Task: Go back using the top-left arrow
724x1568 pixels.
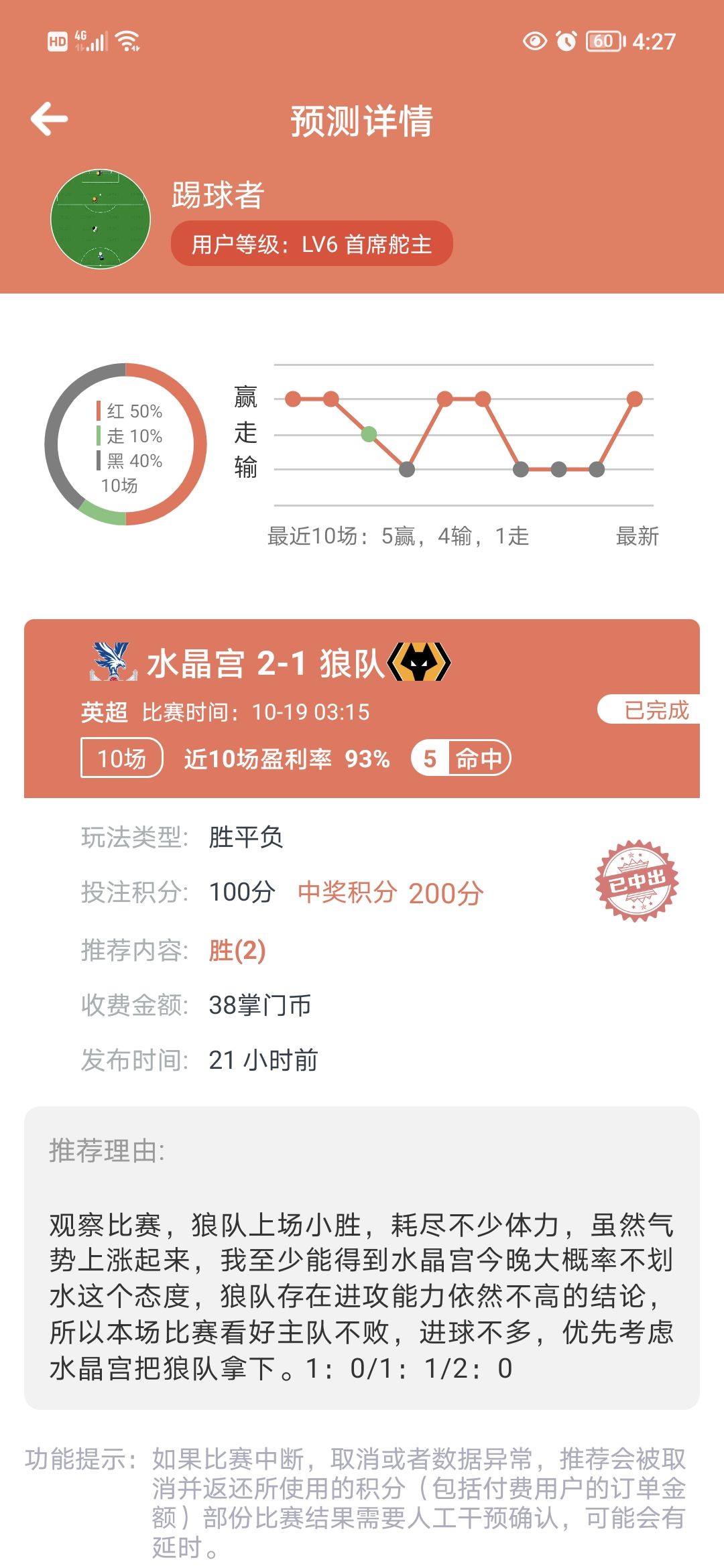Action: coord(50,119)
